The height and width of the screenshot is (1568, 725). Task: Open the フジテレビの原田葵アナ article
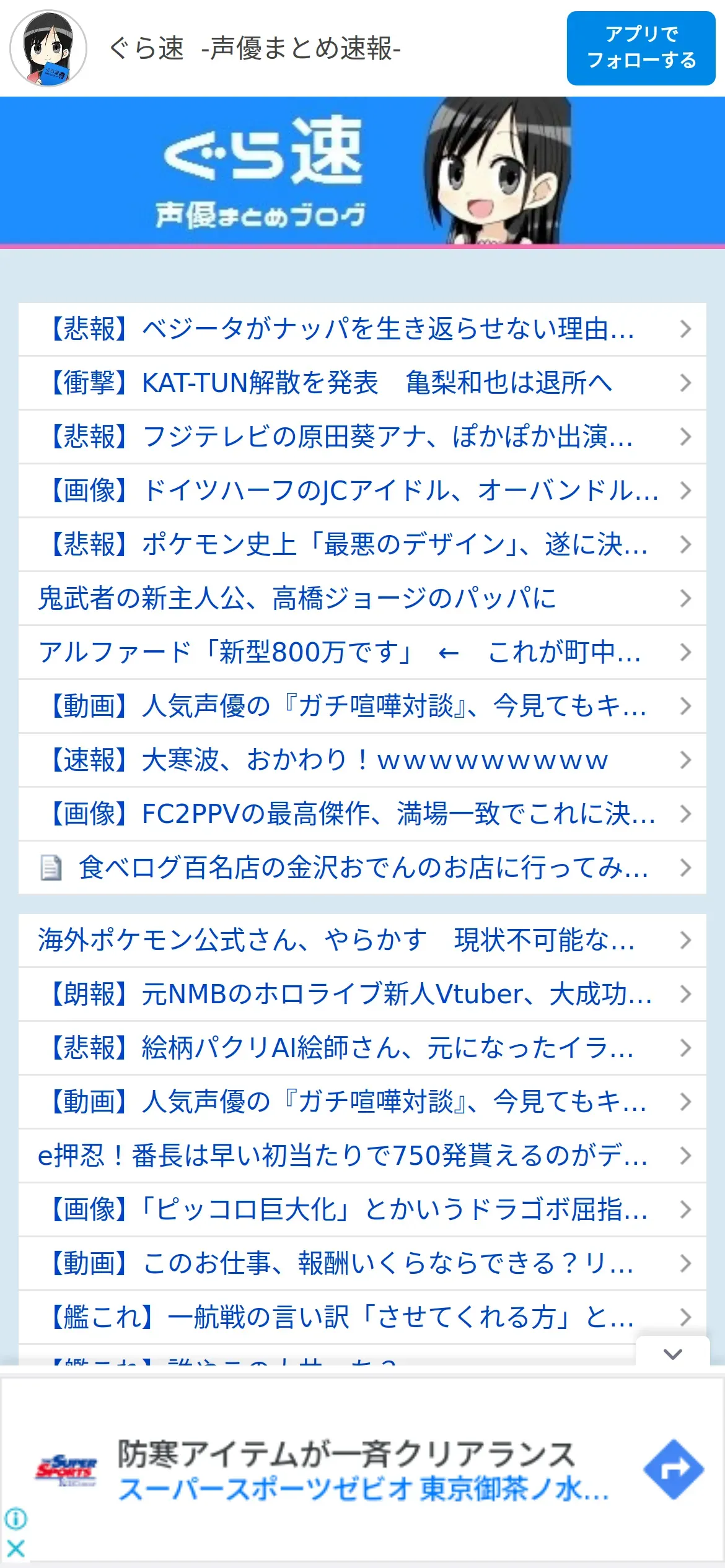click(362, 437)
